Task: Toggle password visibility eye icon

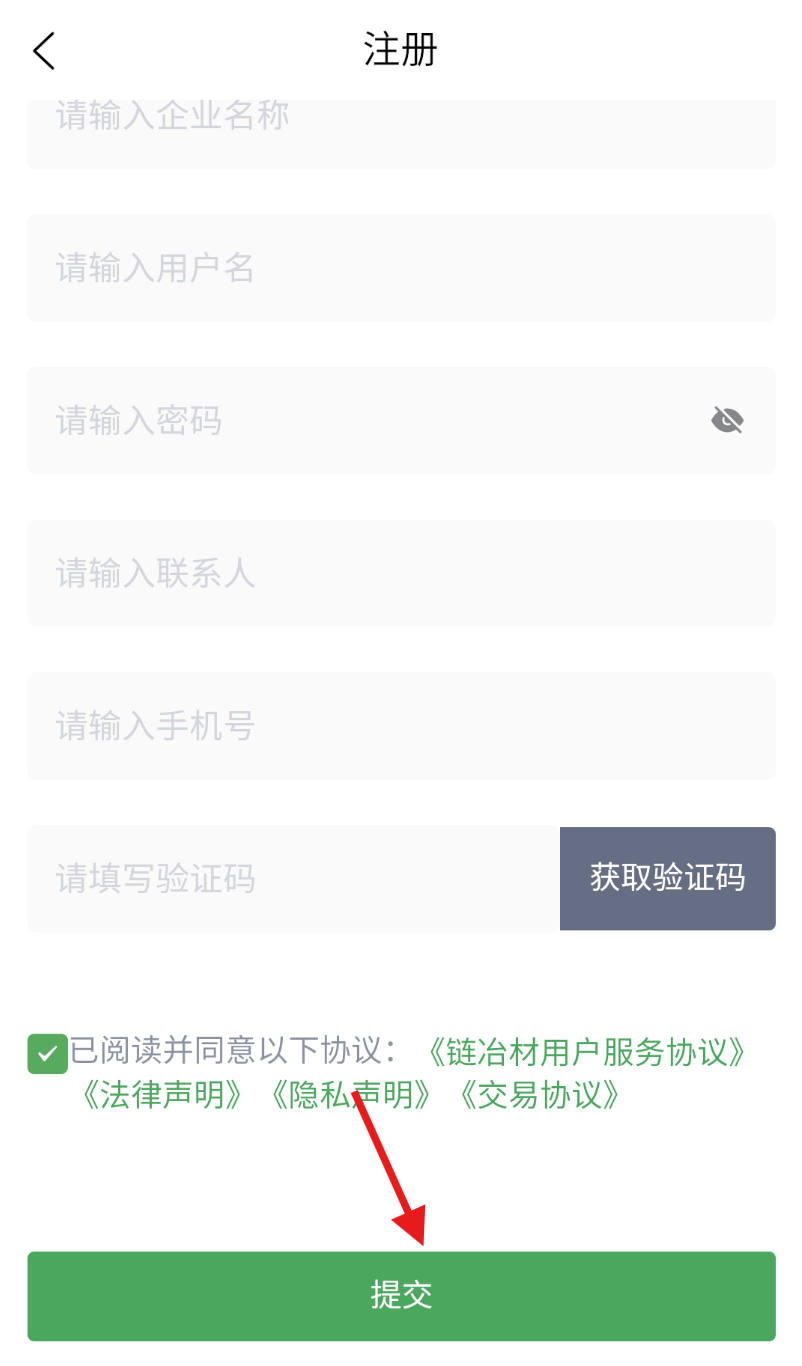Action: 727,421
